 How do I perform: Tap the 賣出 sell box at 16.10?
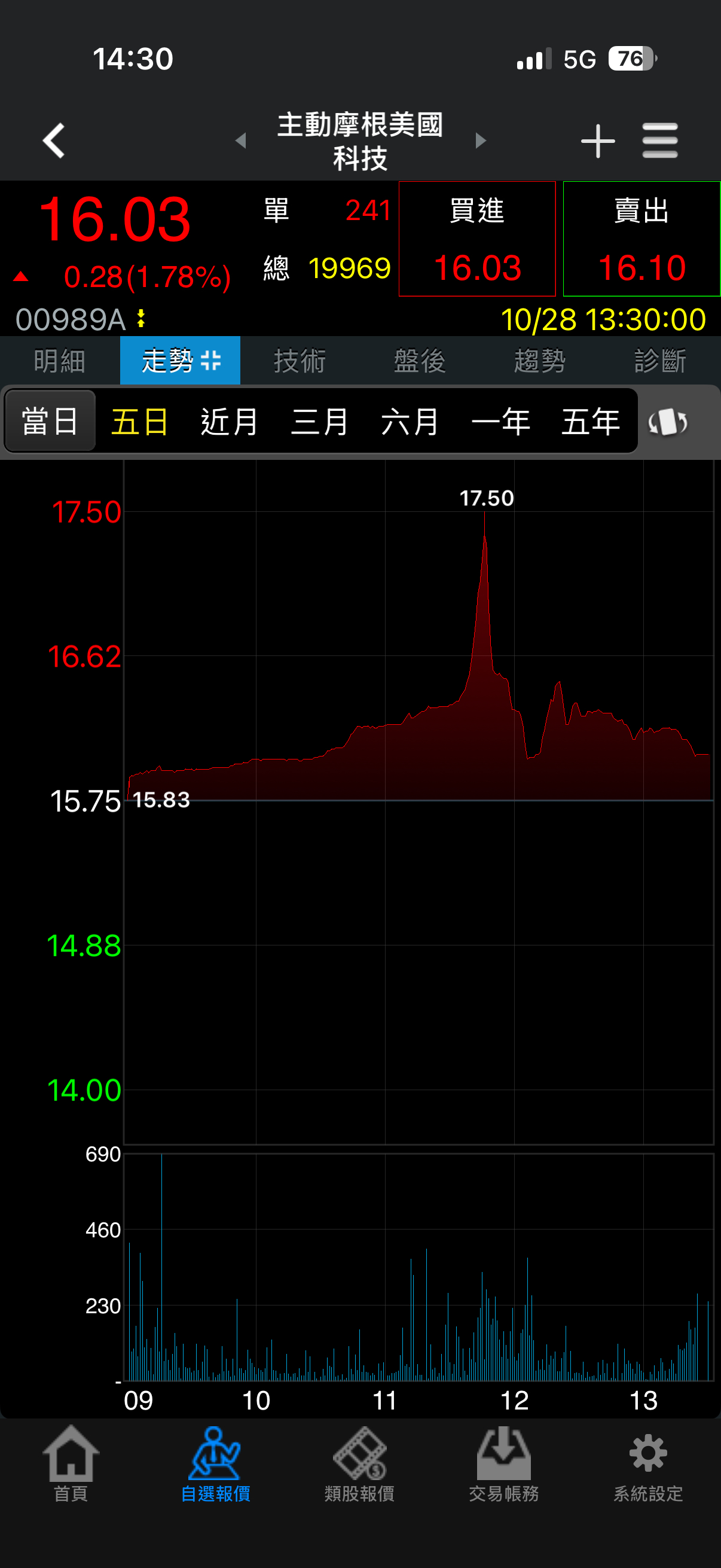(641, 239)
